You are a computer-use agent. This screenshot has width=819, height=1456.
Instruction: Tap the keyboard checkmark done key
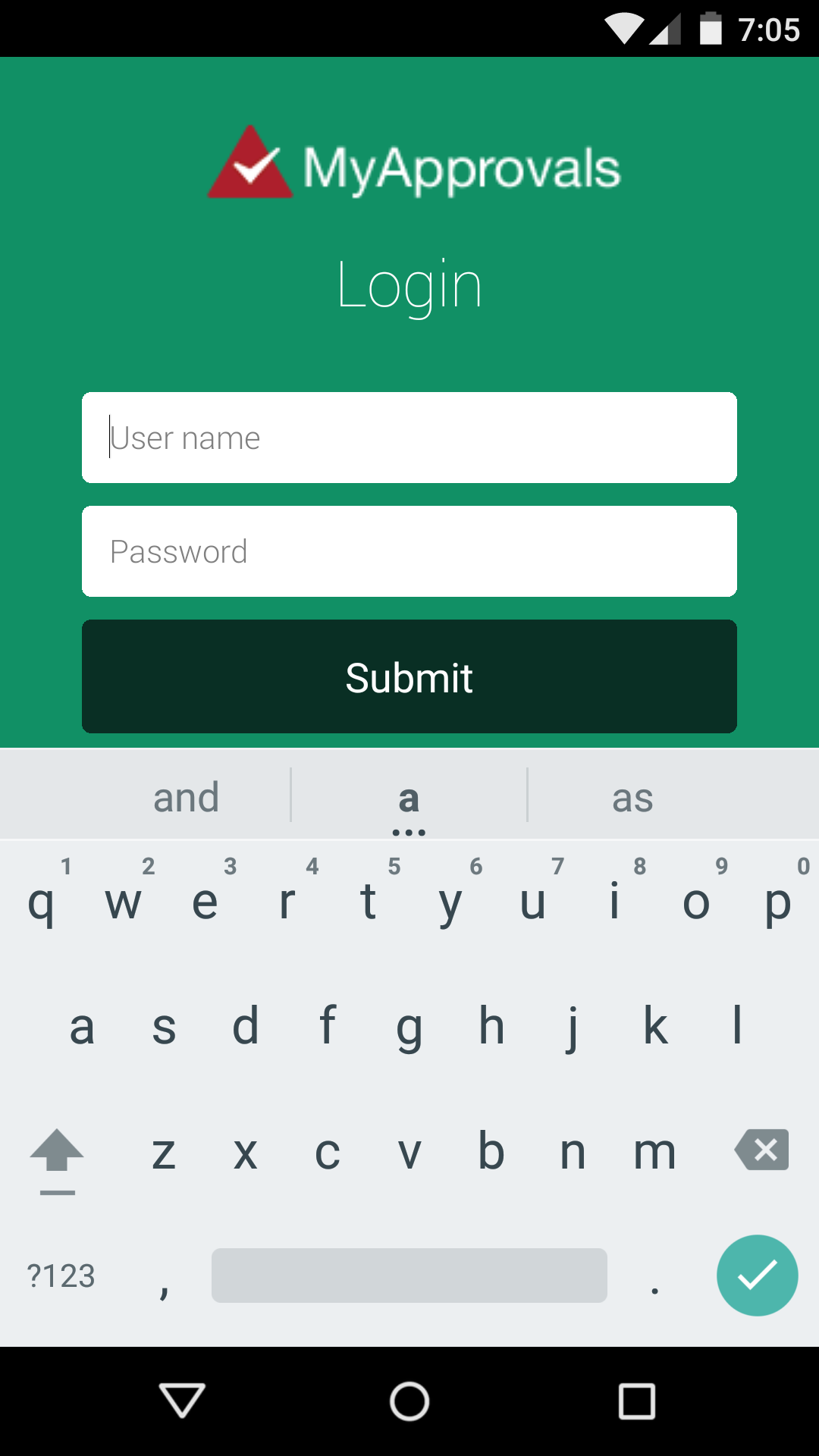757,1276
